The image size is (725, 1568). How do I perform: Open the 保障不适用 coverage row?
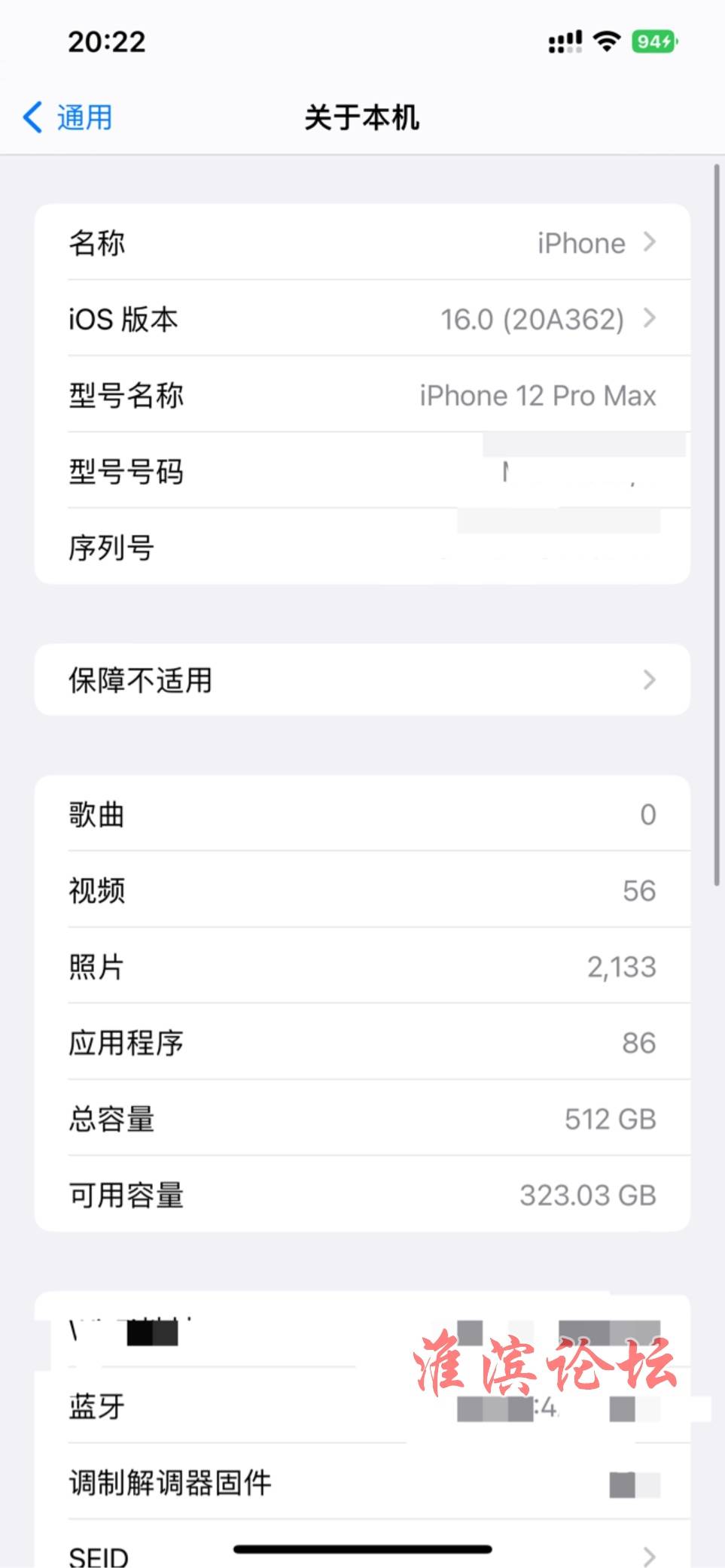point(362,680)
